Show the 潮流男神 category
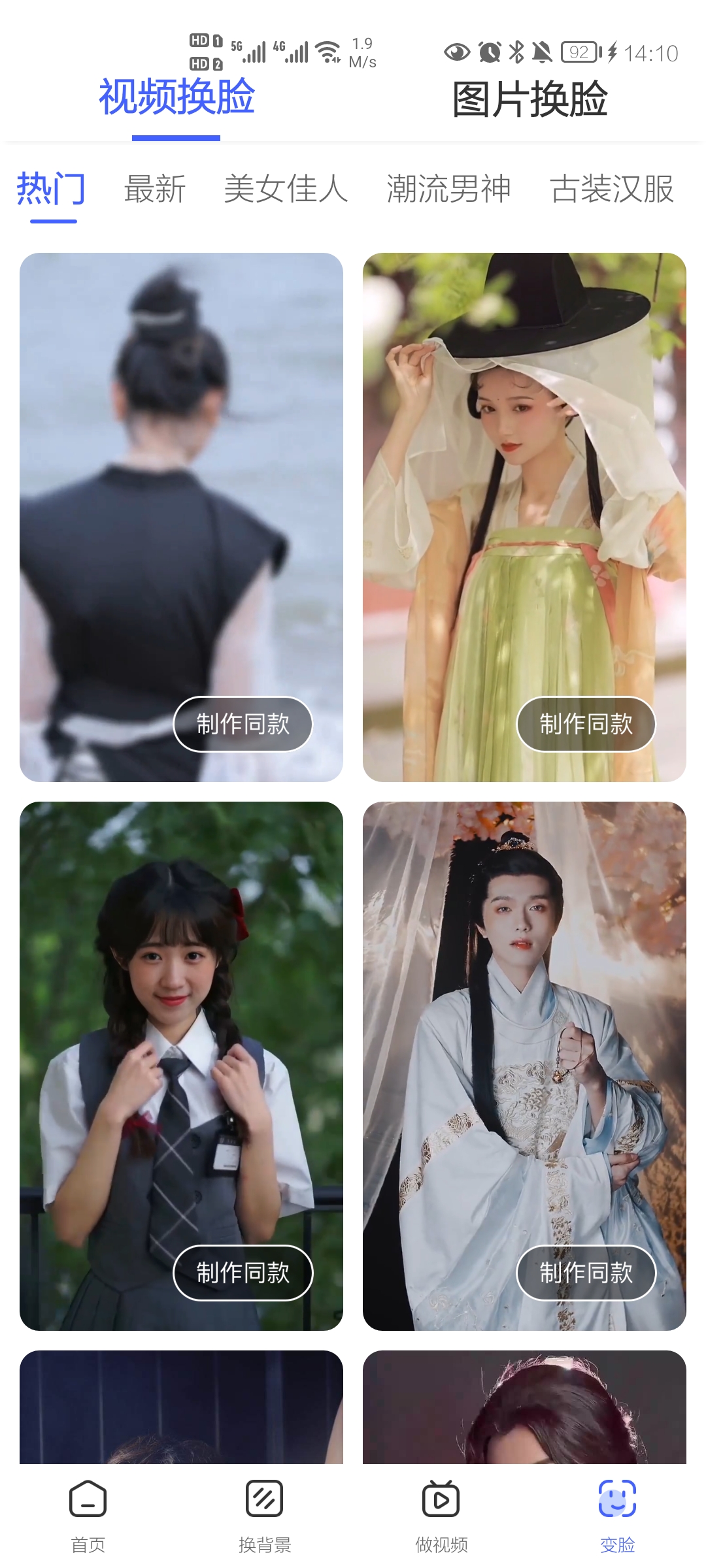Screen dimensions: 706x1568 448,189
